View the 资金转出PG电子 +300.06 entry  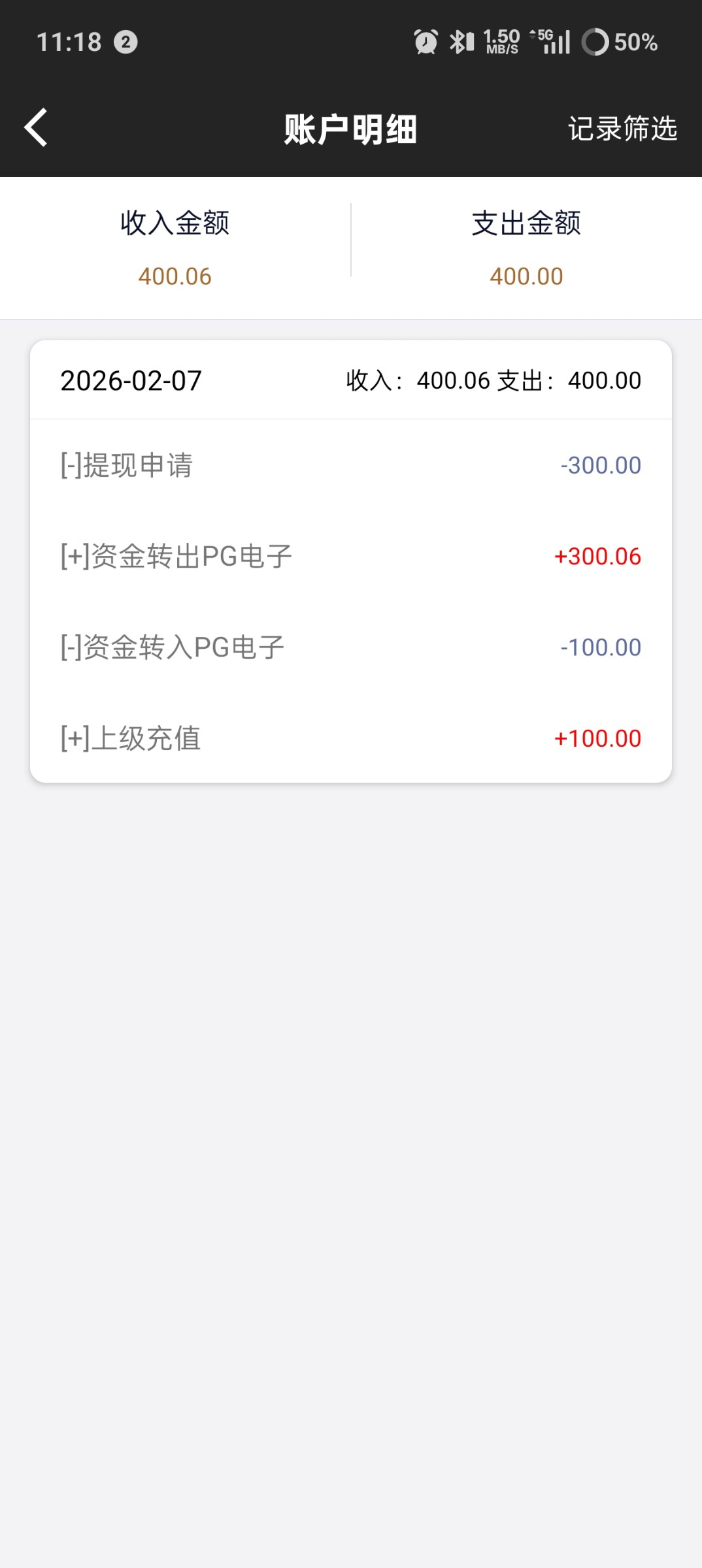[350, 557]
